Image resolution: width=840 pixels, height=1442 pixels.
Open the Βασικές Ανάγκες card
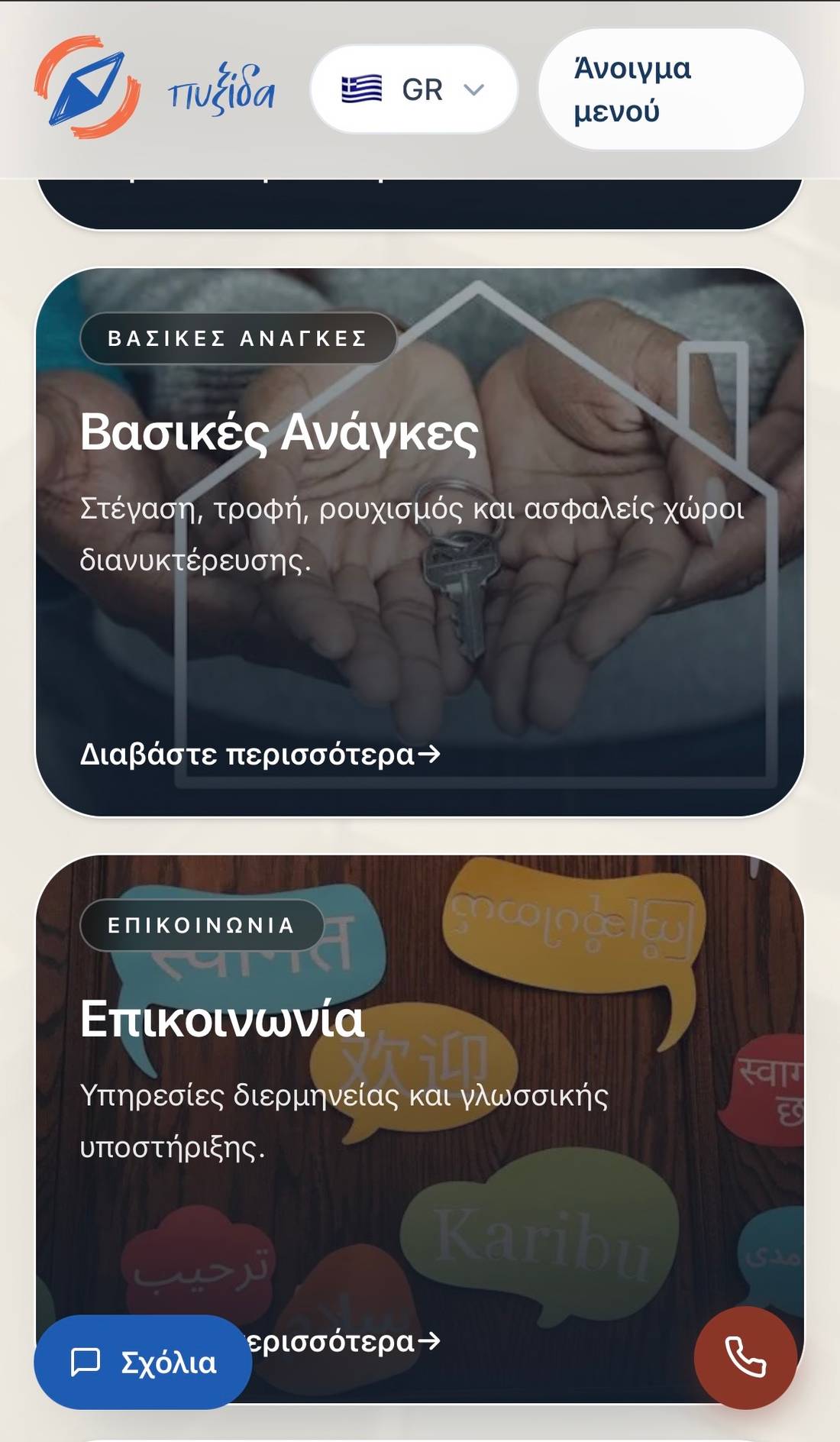coord(420,542)
